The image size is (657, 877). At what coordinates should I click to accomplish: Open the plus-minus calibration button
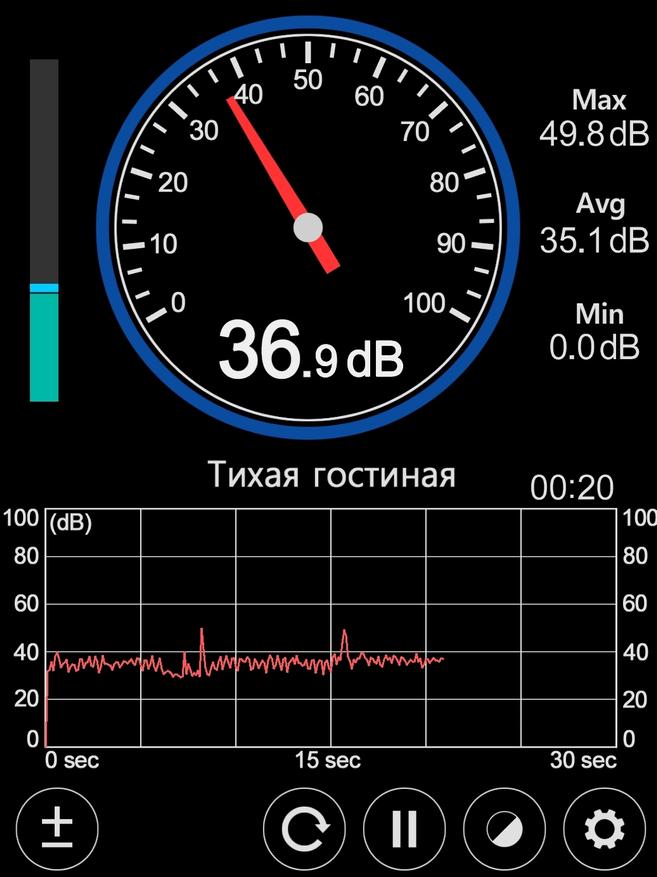click(57, 829)
